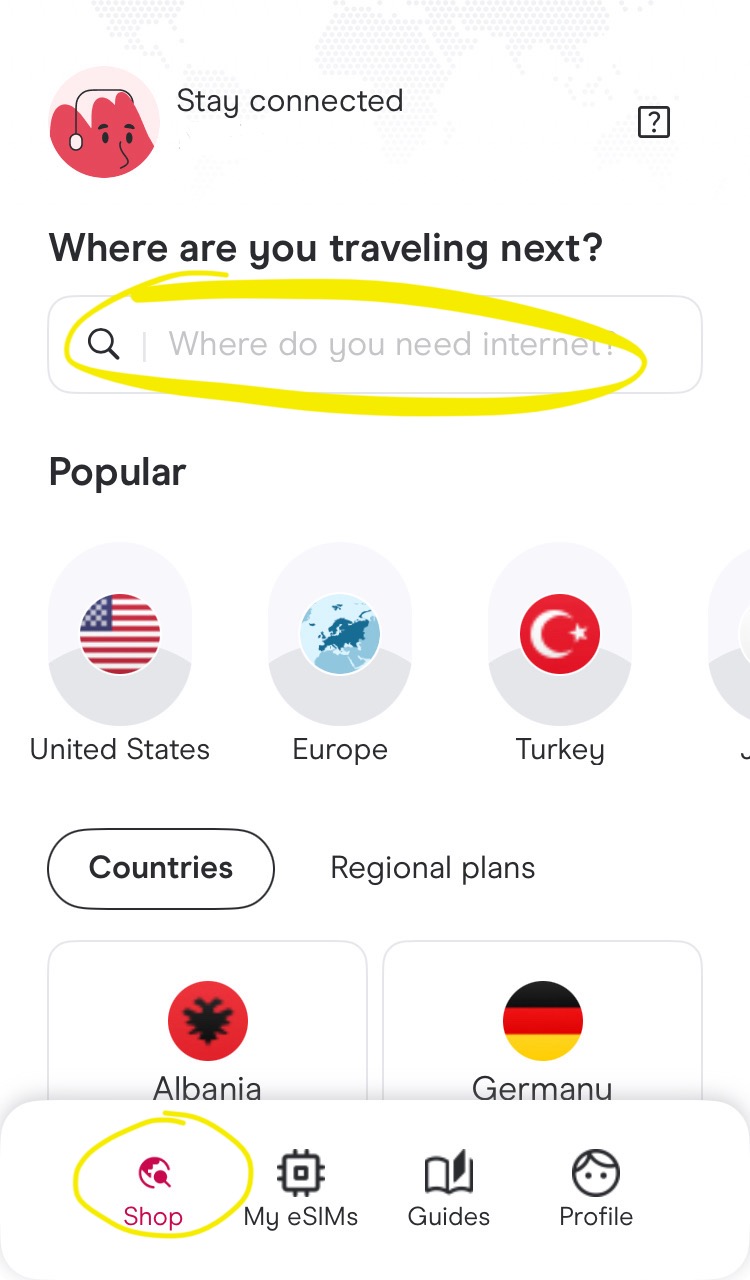Go to the Profile tab
The width and height of the screenshot is (750, 1280).
pyautogui.click(x=596, y=1189)
